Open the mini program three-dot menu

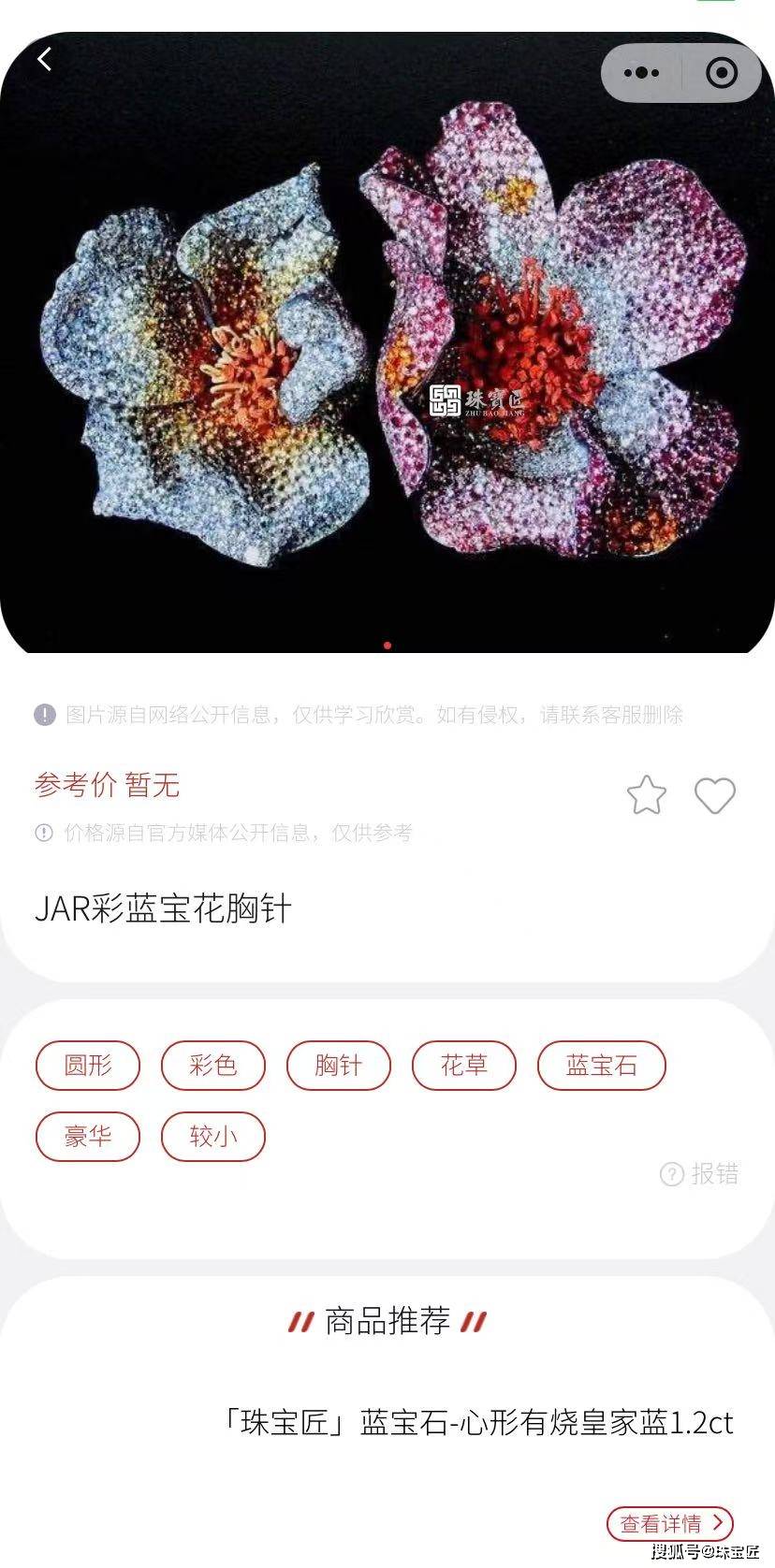pyautogui.click(x=641, y=73)
